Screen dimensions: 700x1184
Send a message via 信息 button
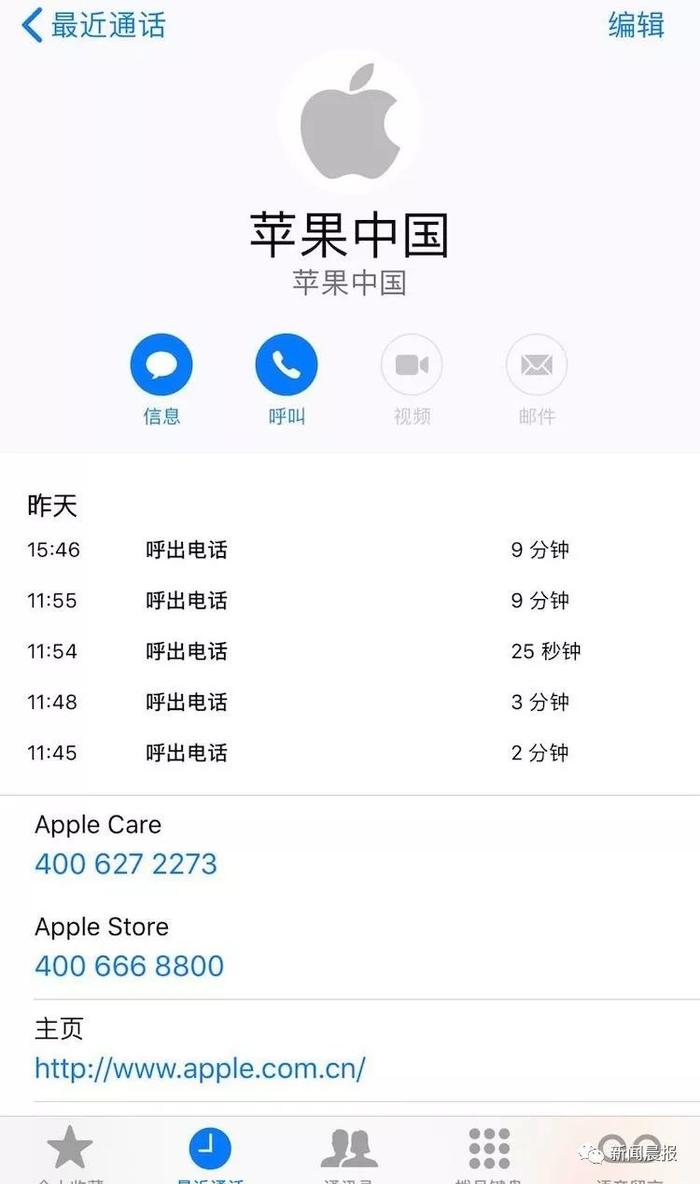(161, 366)
